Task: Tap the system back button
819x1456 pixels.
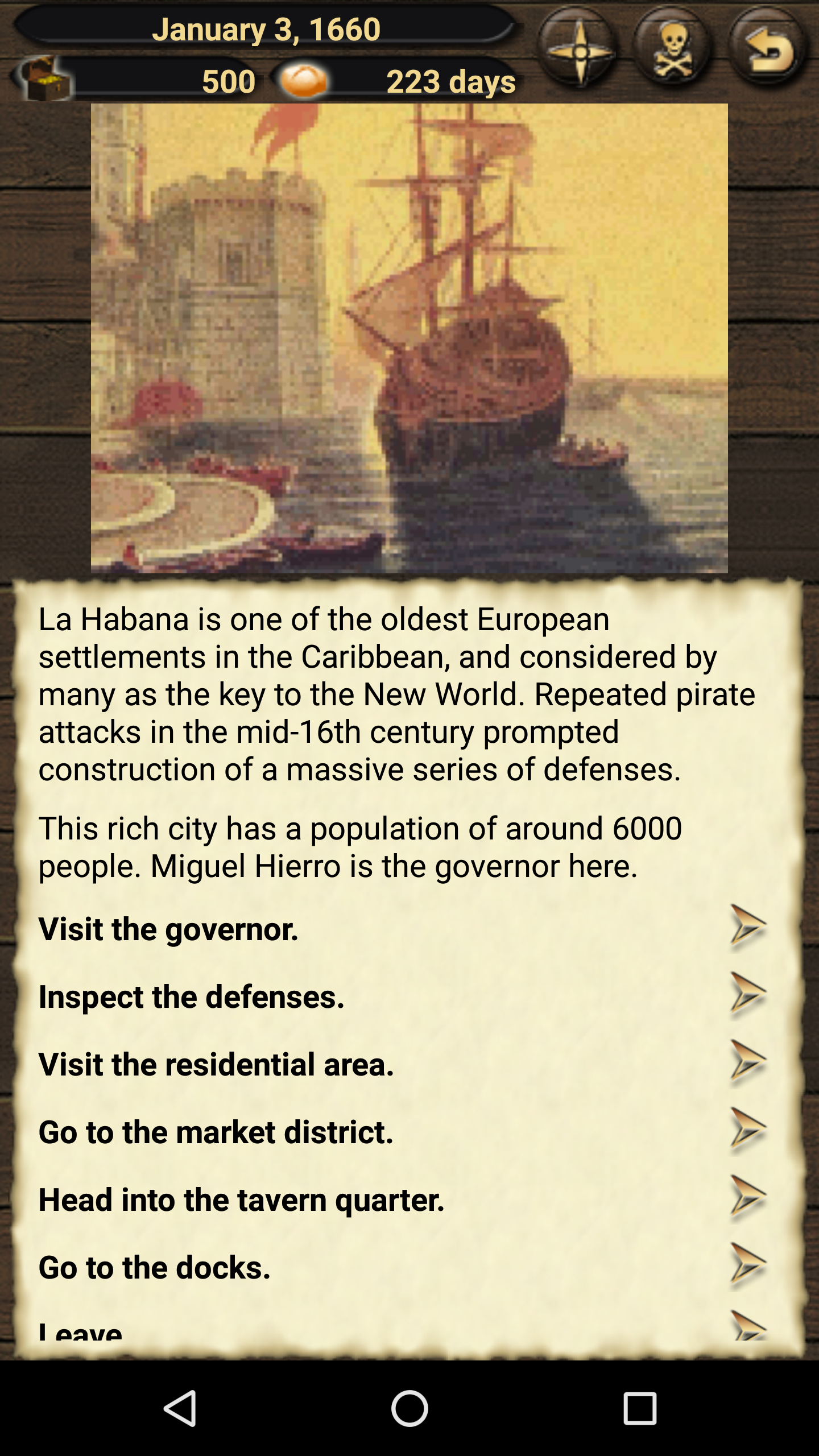Action: pyautogui.click(x=181, y=1408)
